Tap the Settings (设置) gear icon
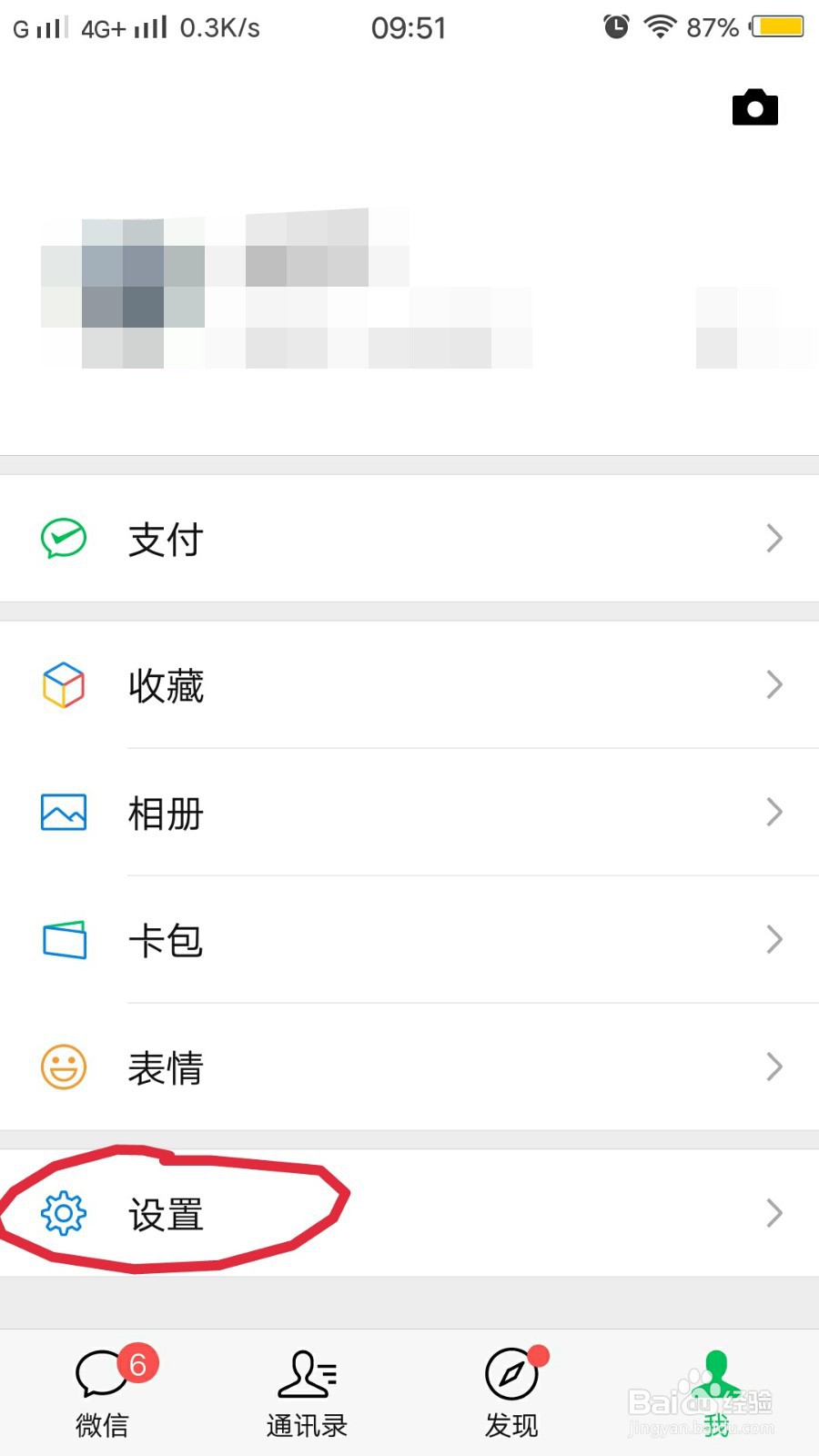This screenshot has width=819, height=1456. (62, 1212)
